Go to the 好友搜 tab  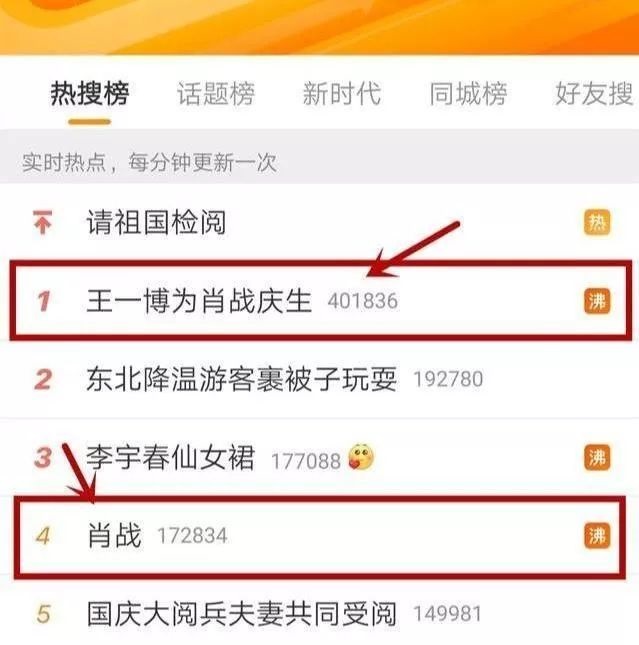(594, 94)
